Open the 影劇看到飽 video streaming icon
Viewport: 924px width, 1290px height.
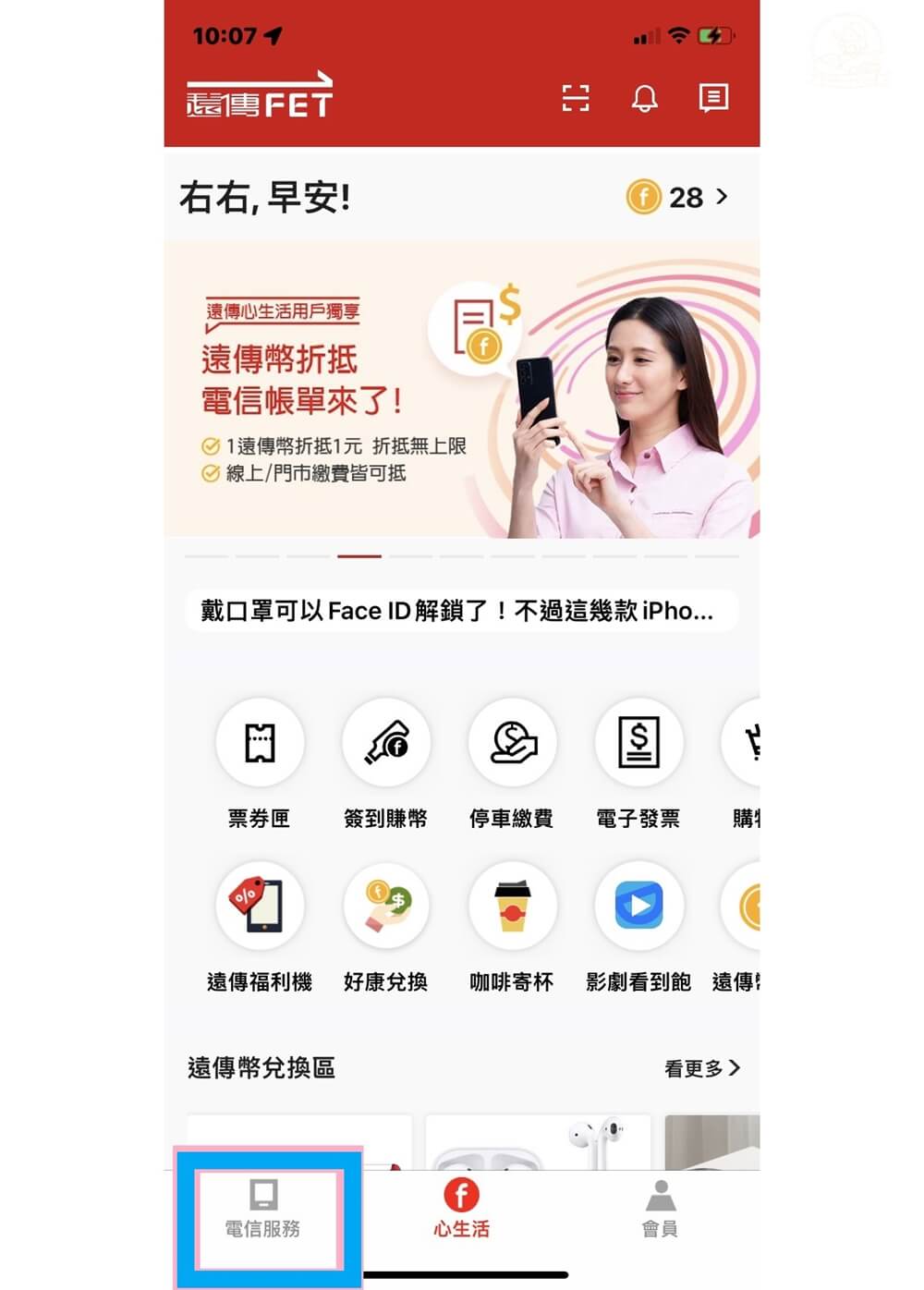[639, 907]
